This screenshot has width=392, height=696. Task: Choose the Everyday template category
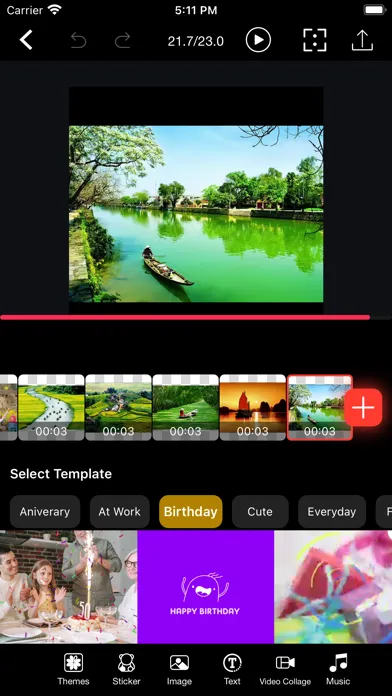[332, 511]
